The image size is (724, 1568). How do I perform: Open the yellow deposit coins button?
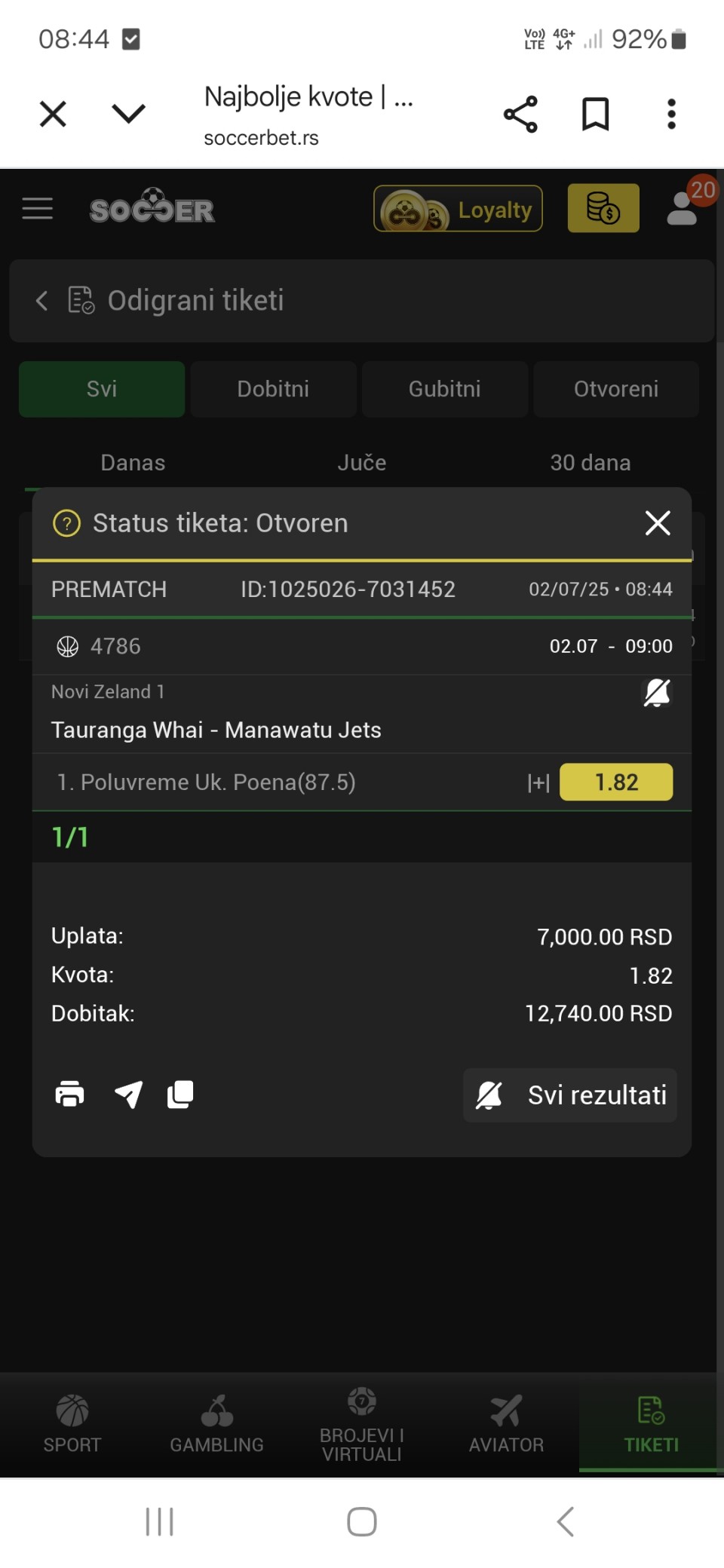603,209
